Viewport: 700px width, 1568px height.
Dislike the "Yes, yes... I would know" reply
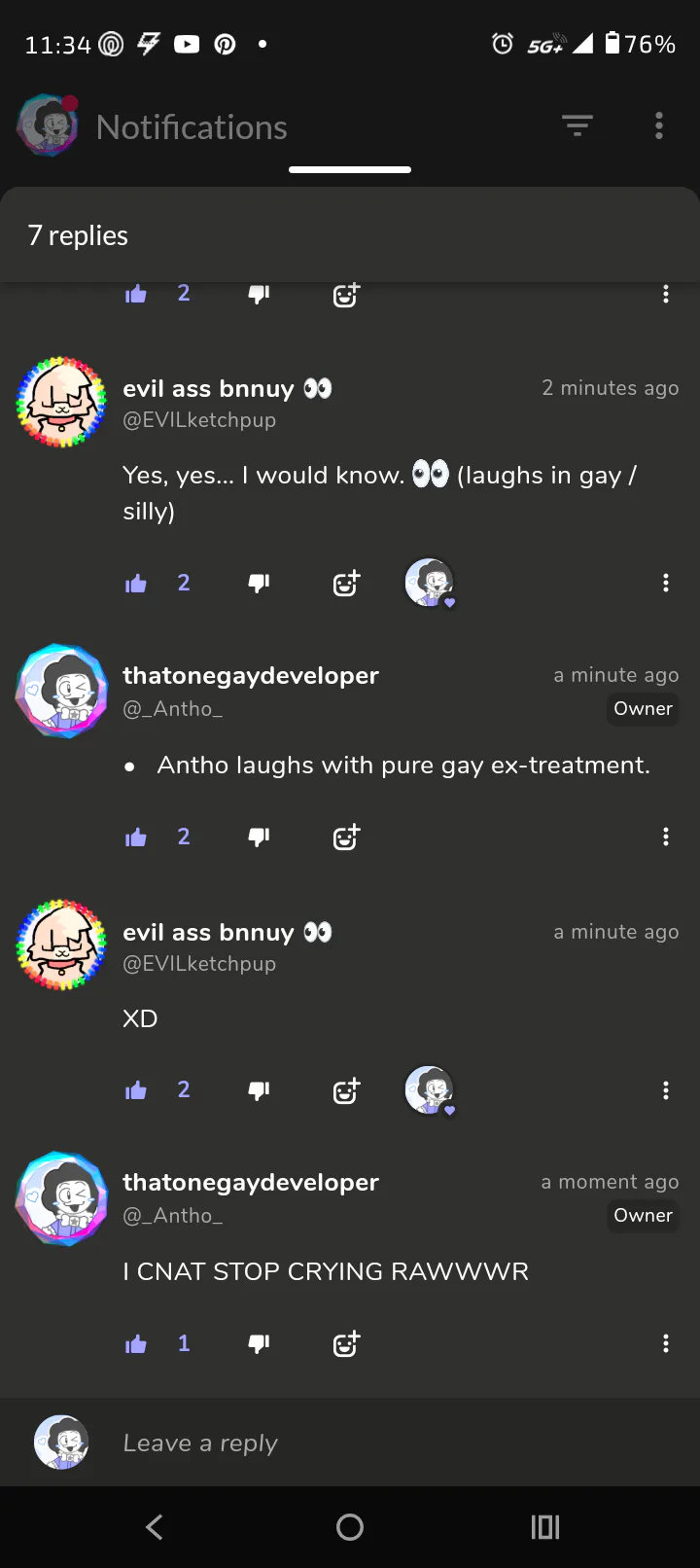tap(259, 584)
